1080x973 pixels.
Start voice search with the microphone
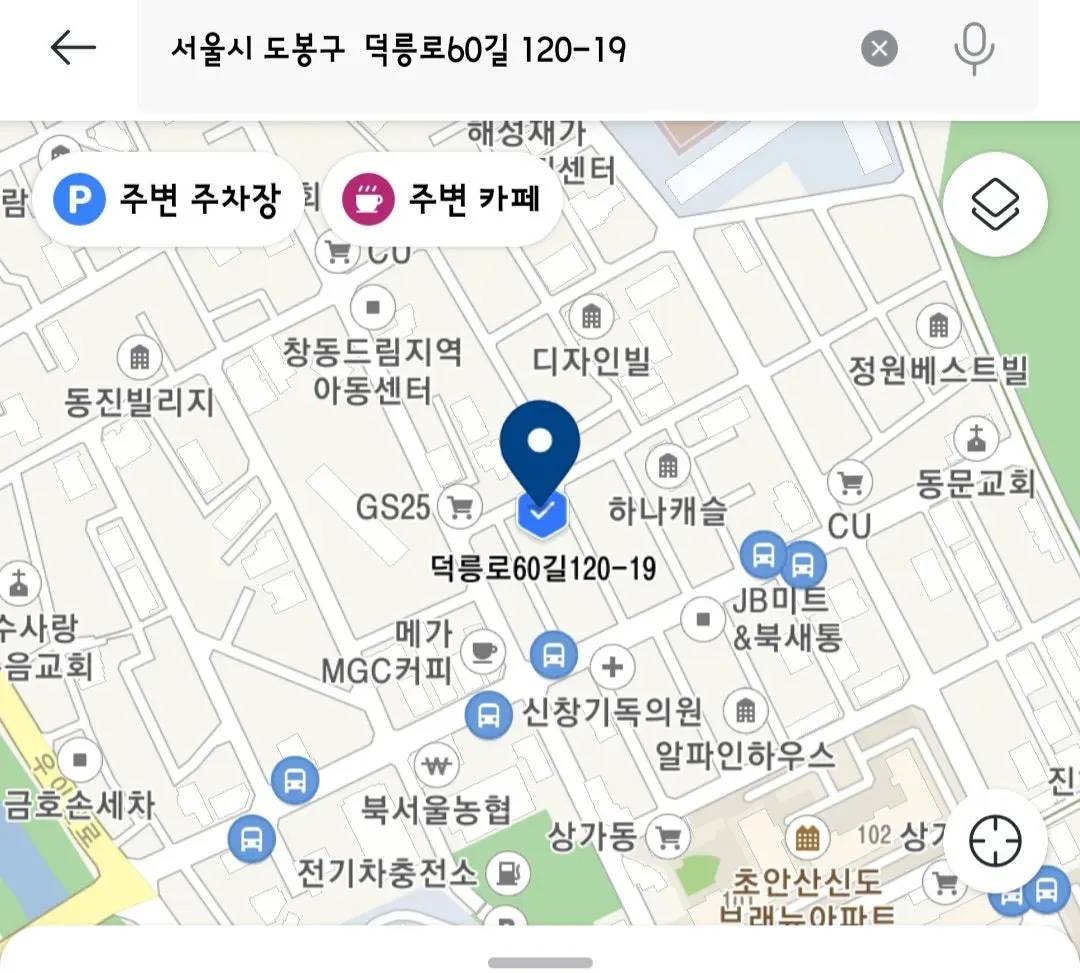(973, 48)
